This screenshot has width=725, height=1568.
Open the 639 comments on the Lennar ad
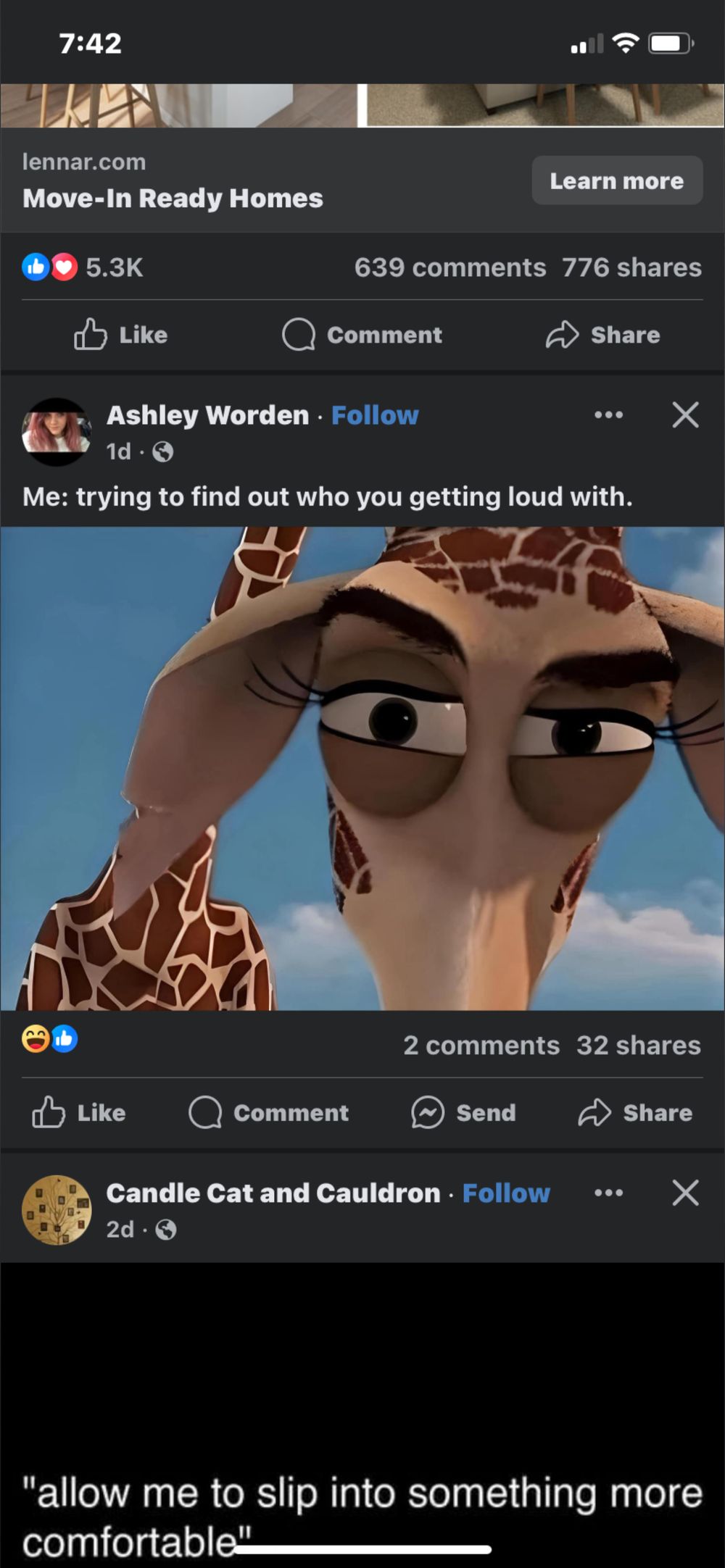pyautogui.click(x=450, y=267)
